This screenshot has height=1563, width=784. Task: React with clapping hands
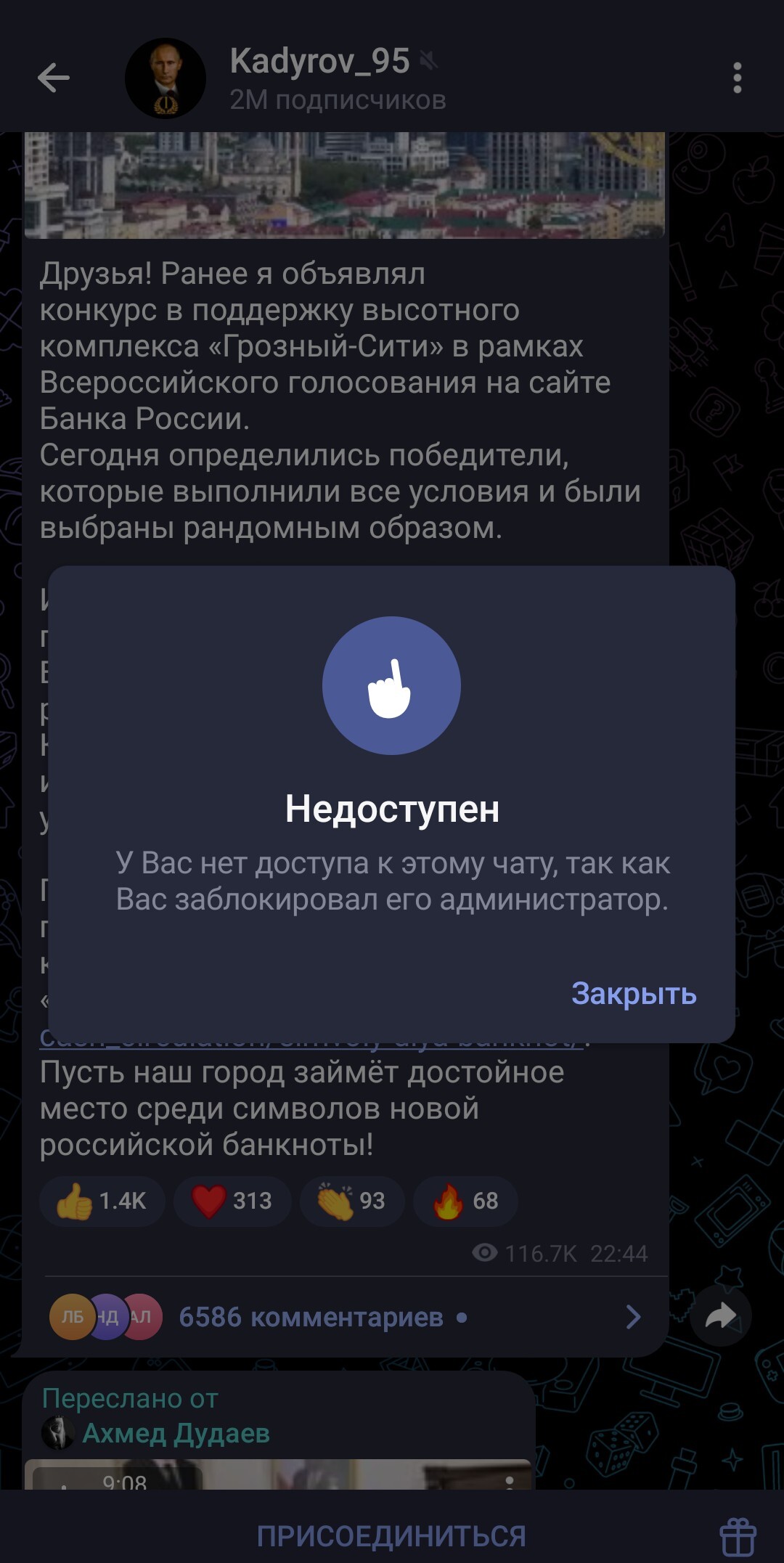pyautogui.click(x=352, y=1201)
